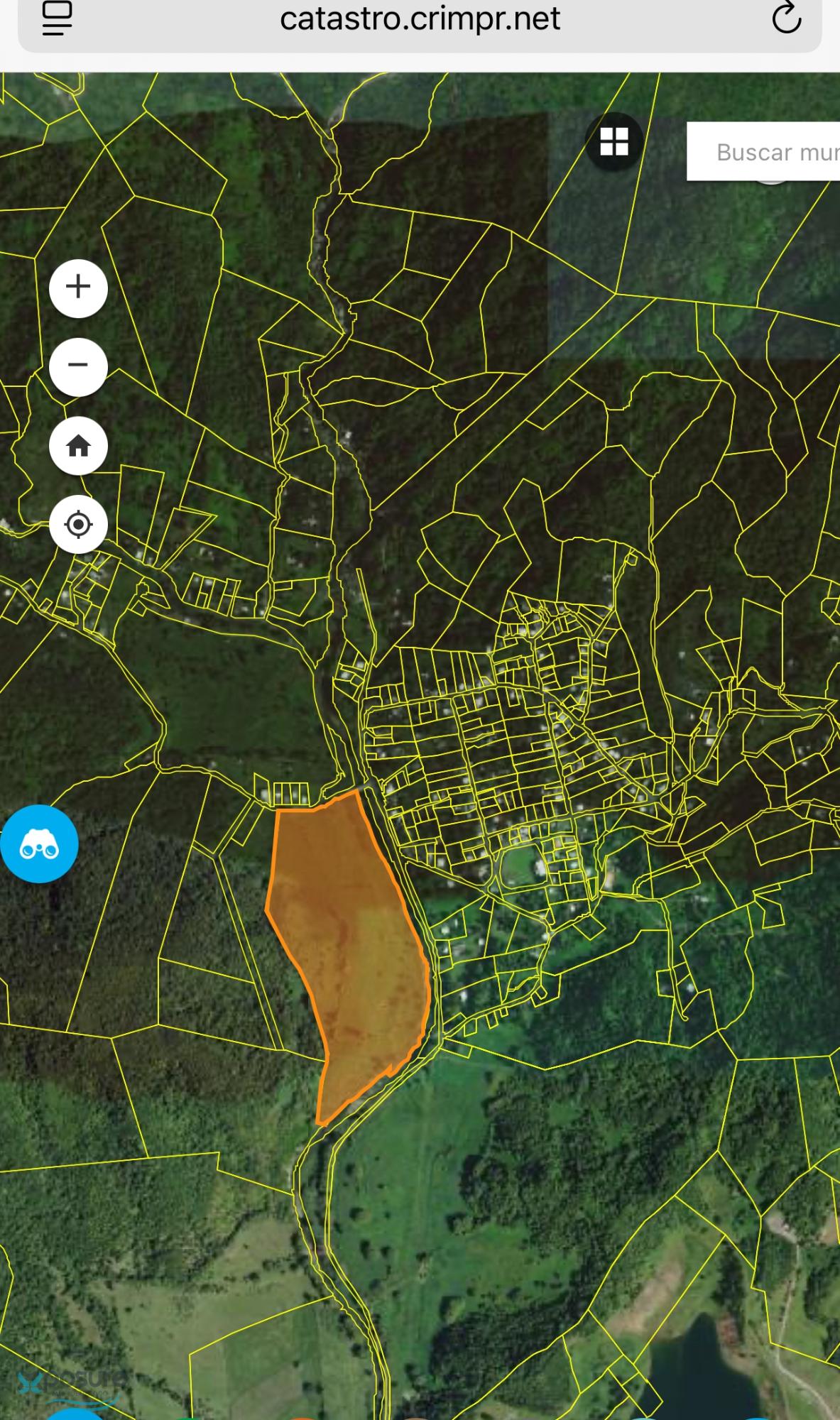Open the basemap grid gallery
This screenshot has width=840, height=1420.
pos(614,141)
